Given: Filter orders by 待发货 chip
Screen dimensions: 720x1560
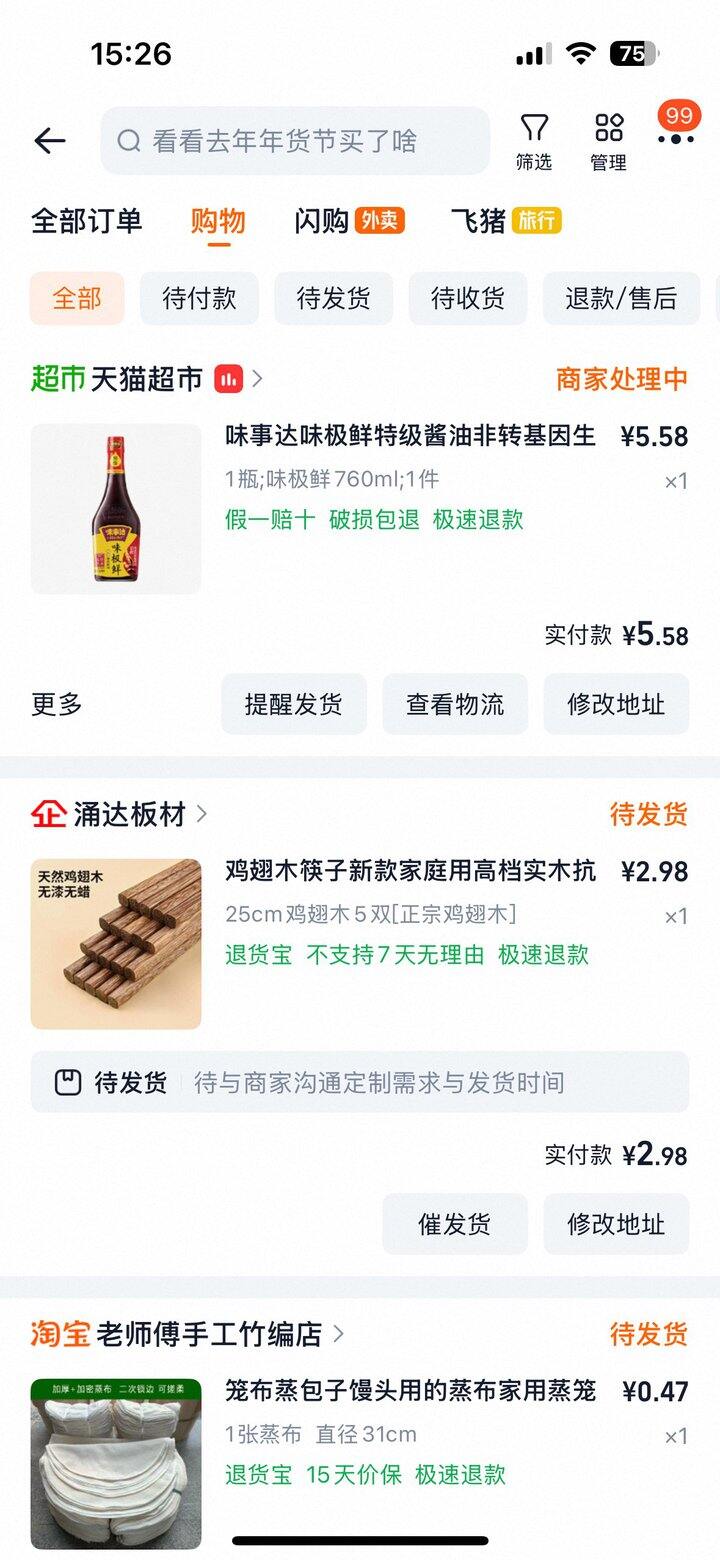Looking at the screenshot, I should (x=333, y=298).
